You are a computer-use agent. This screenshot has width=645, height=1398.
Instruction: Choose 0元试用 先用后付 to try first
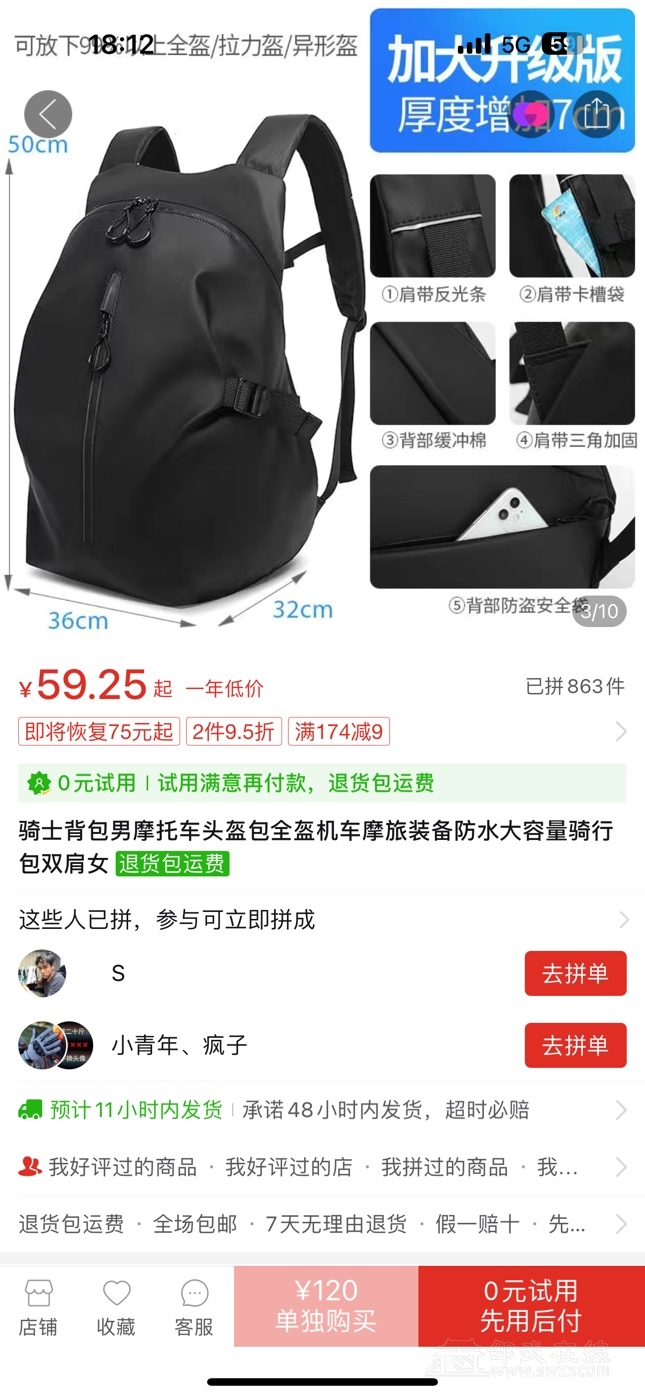pos(531,1306)
